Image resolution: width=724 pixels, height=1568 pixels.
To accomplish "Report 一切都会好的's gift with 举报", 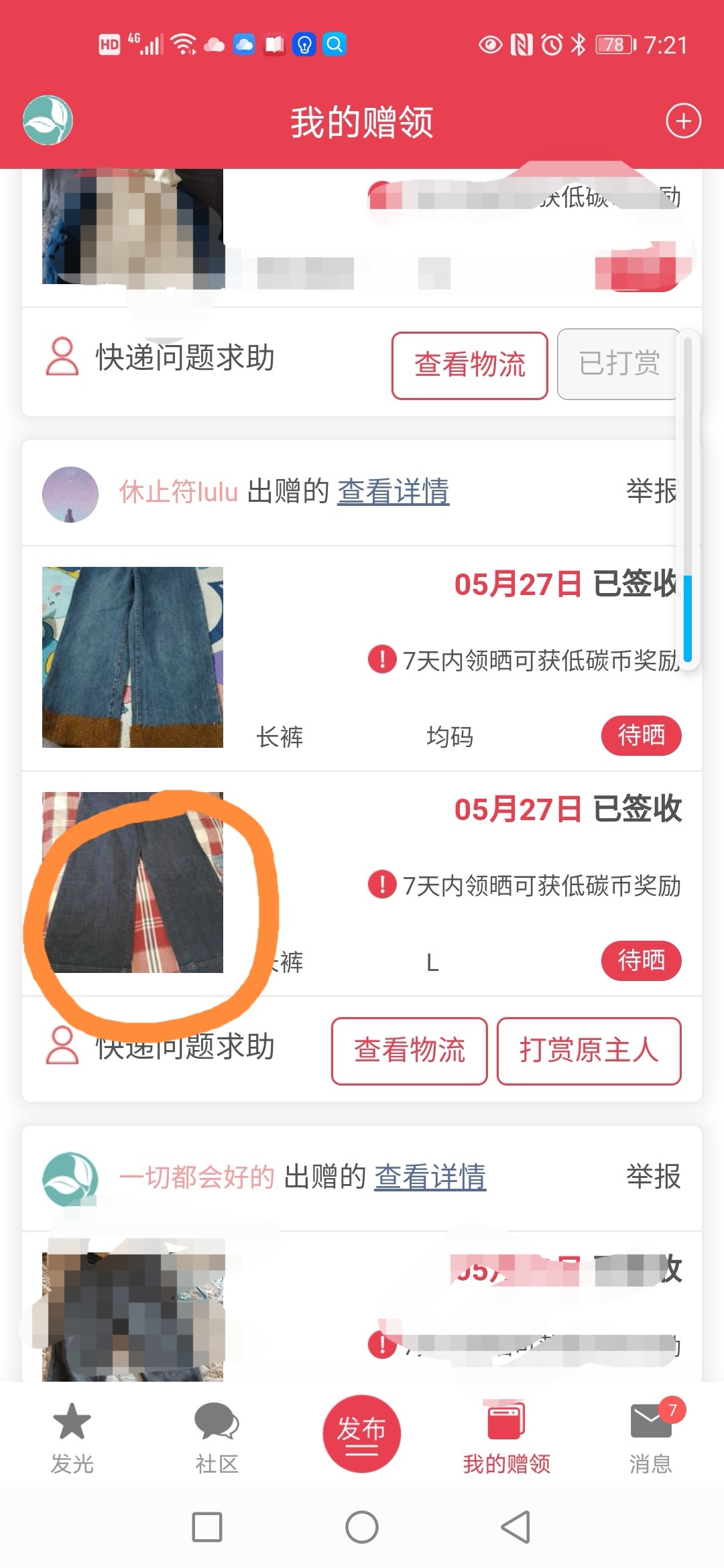I will click(x=653, y=1177).
